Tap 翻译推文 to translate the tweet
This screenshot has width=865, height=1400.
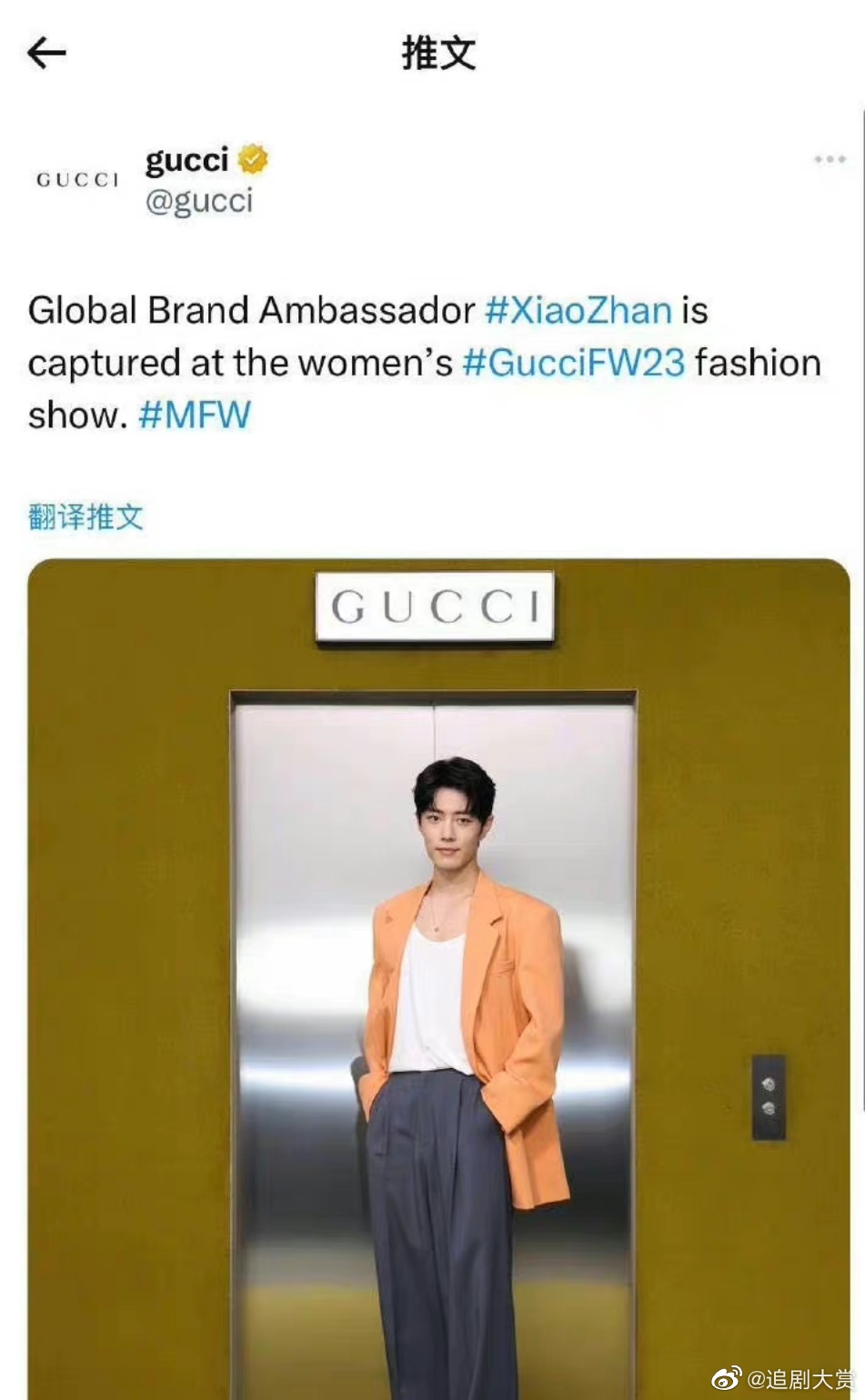point(85,517)
